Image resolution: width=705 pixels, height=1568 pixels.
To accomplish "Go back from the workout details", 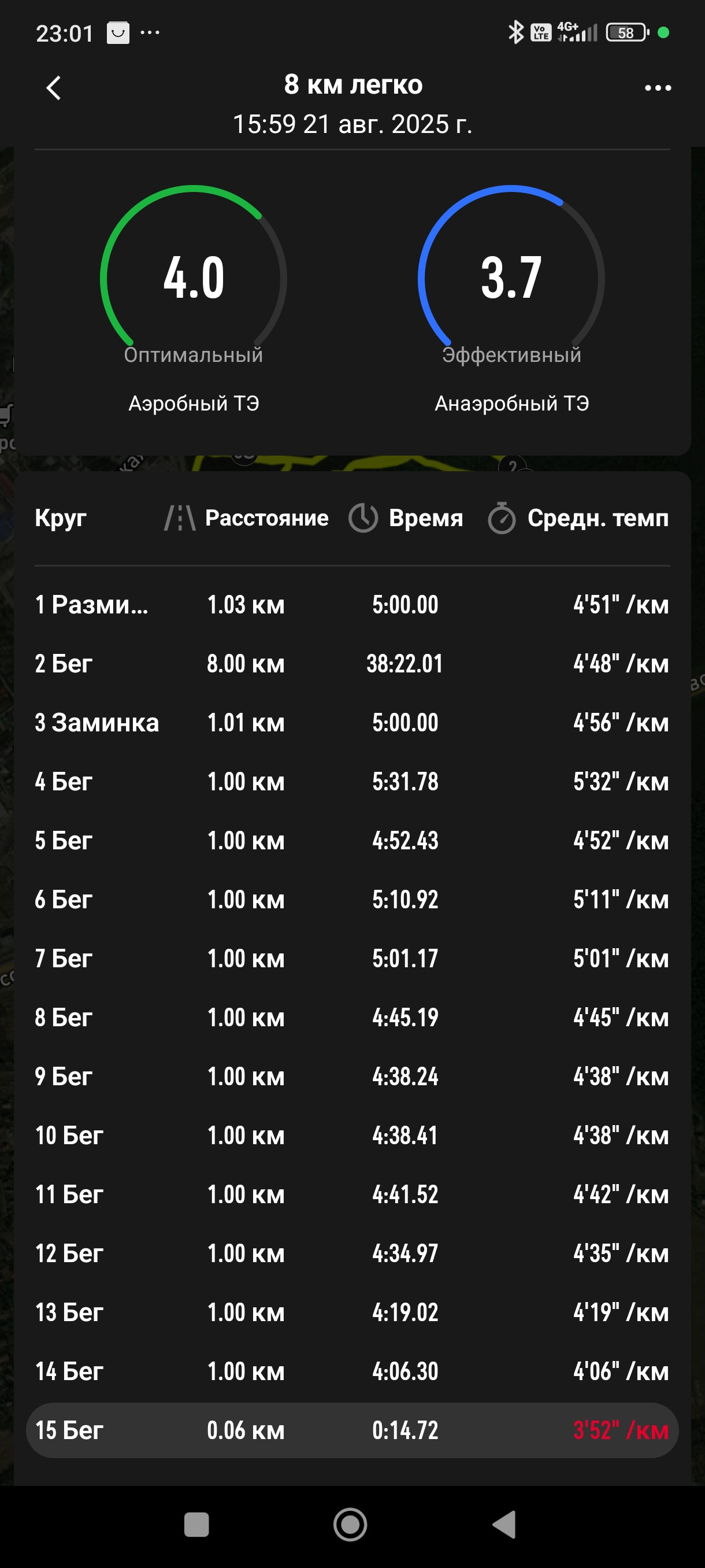I will 54,88.
